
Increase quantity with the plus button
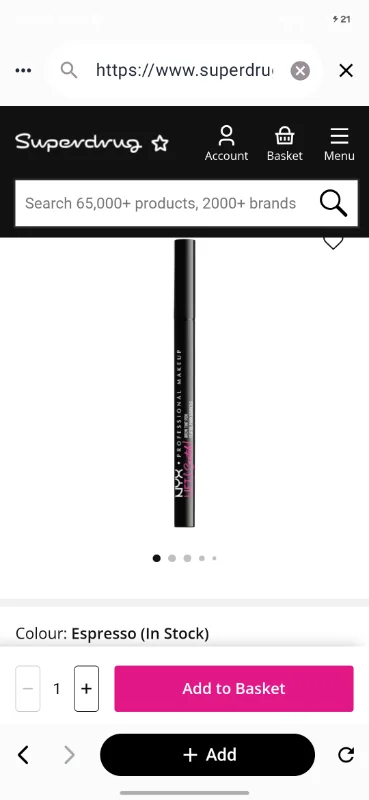click(x=86, y=688)
